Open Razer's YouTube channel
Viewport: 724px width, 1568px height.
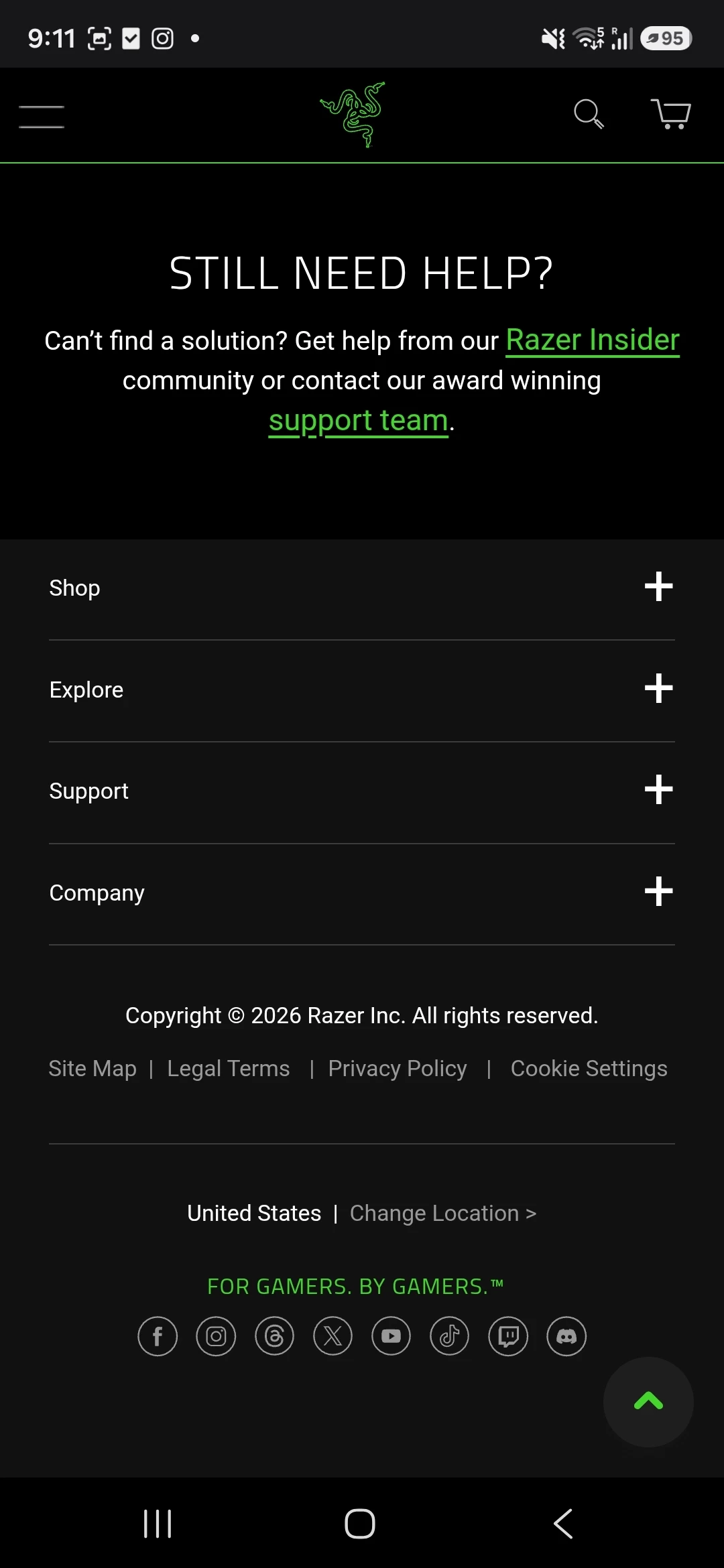(x=391, y=1337)
